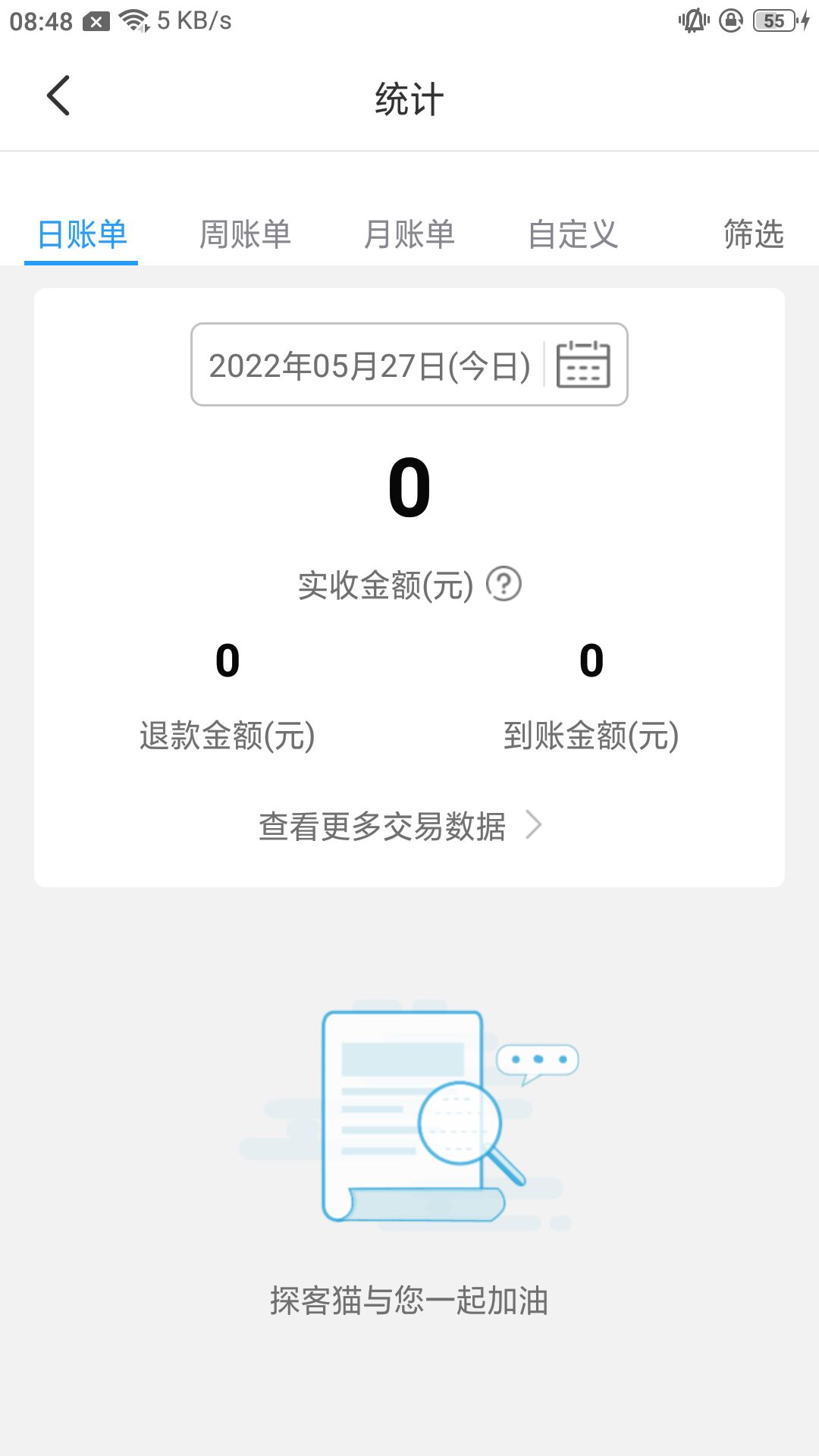Open the date selector showing 2022年05月27日(今日)
The height and width of the screenshot is (1456, 819).
[369, 365]
